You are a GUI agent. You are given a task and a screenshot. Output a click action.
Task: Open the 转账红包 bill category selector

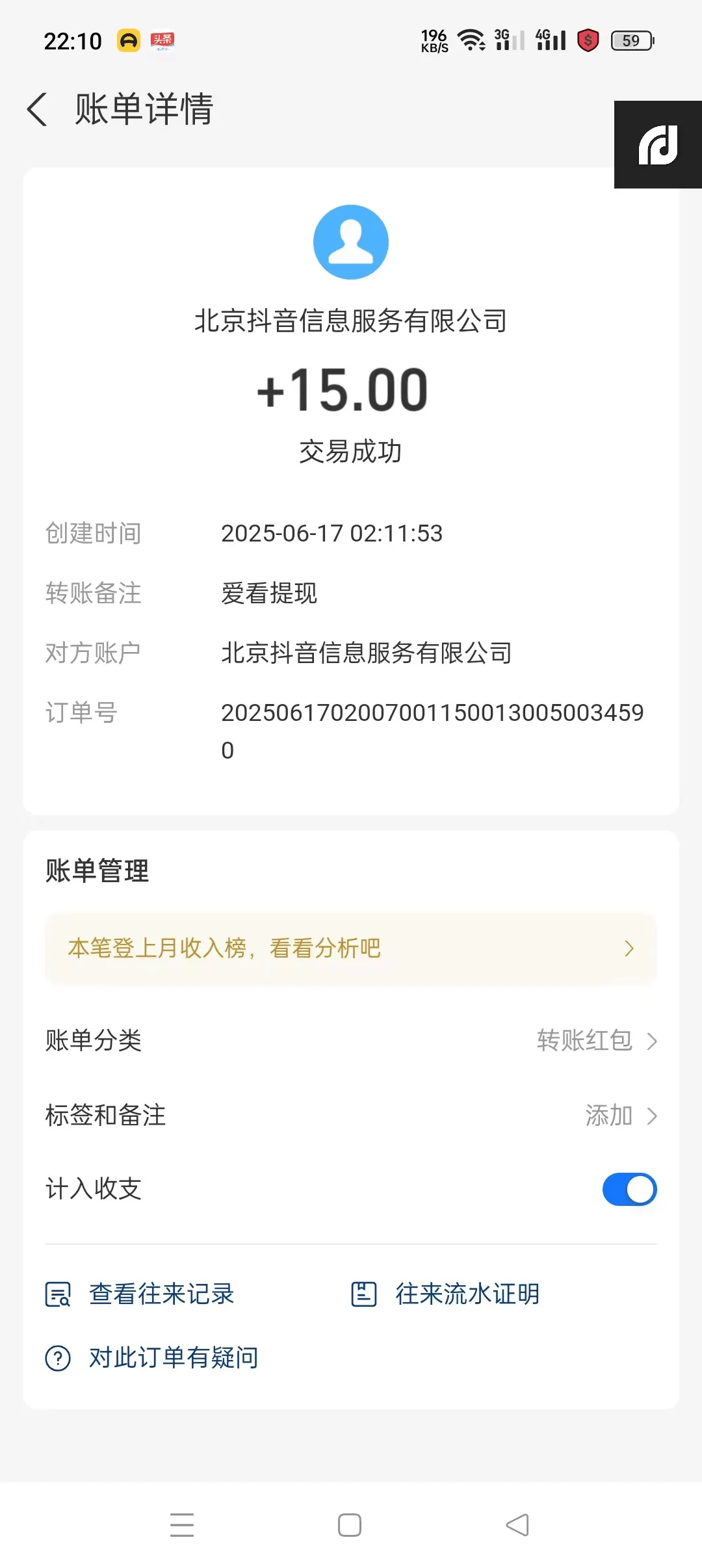pos(584,1041)
